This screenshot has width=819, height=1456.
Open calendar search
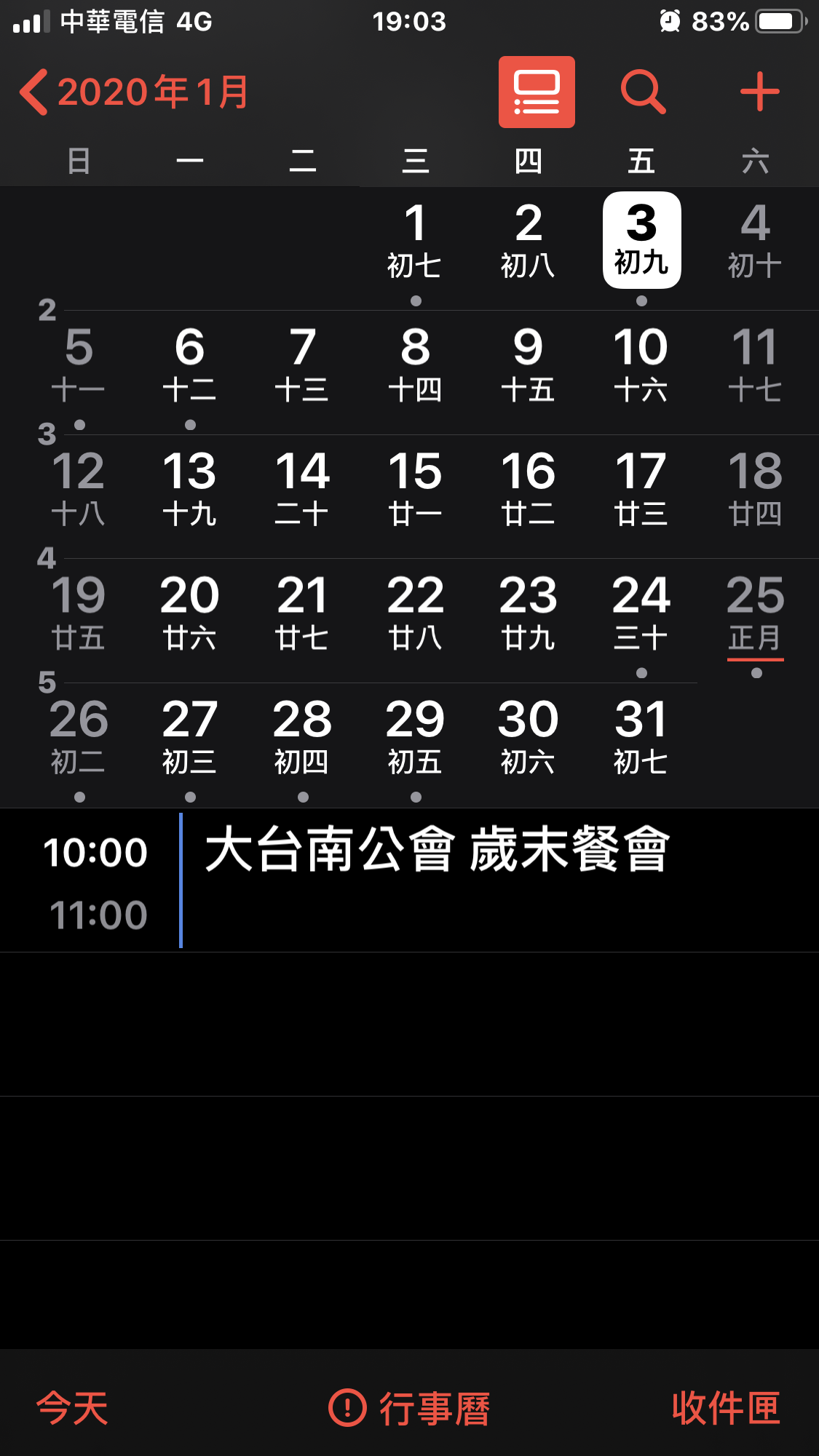(x=643, y=92)
